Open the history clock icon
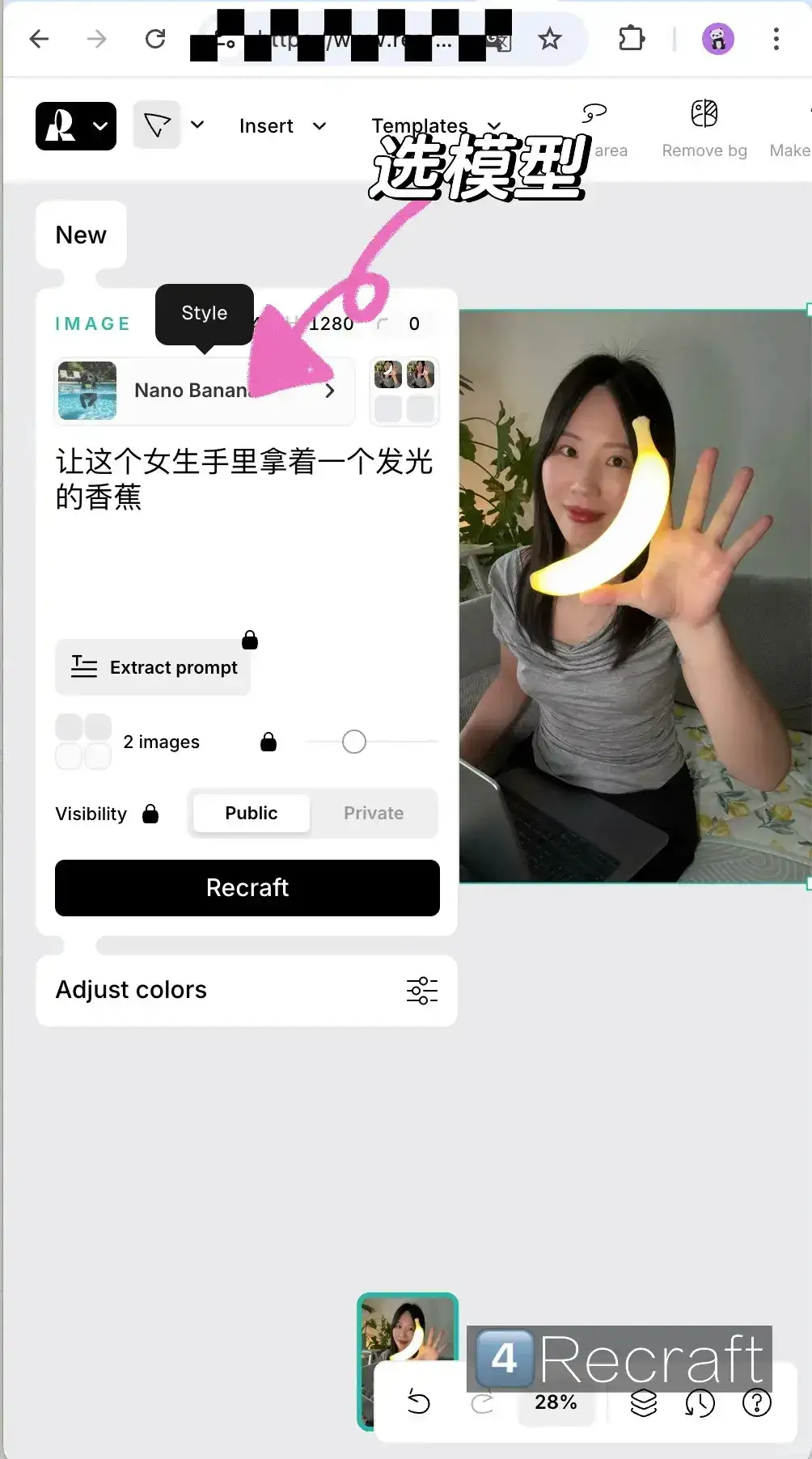 (700, 1403)
